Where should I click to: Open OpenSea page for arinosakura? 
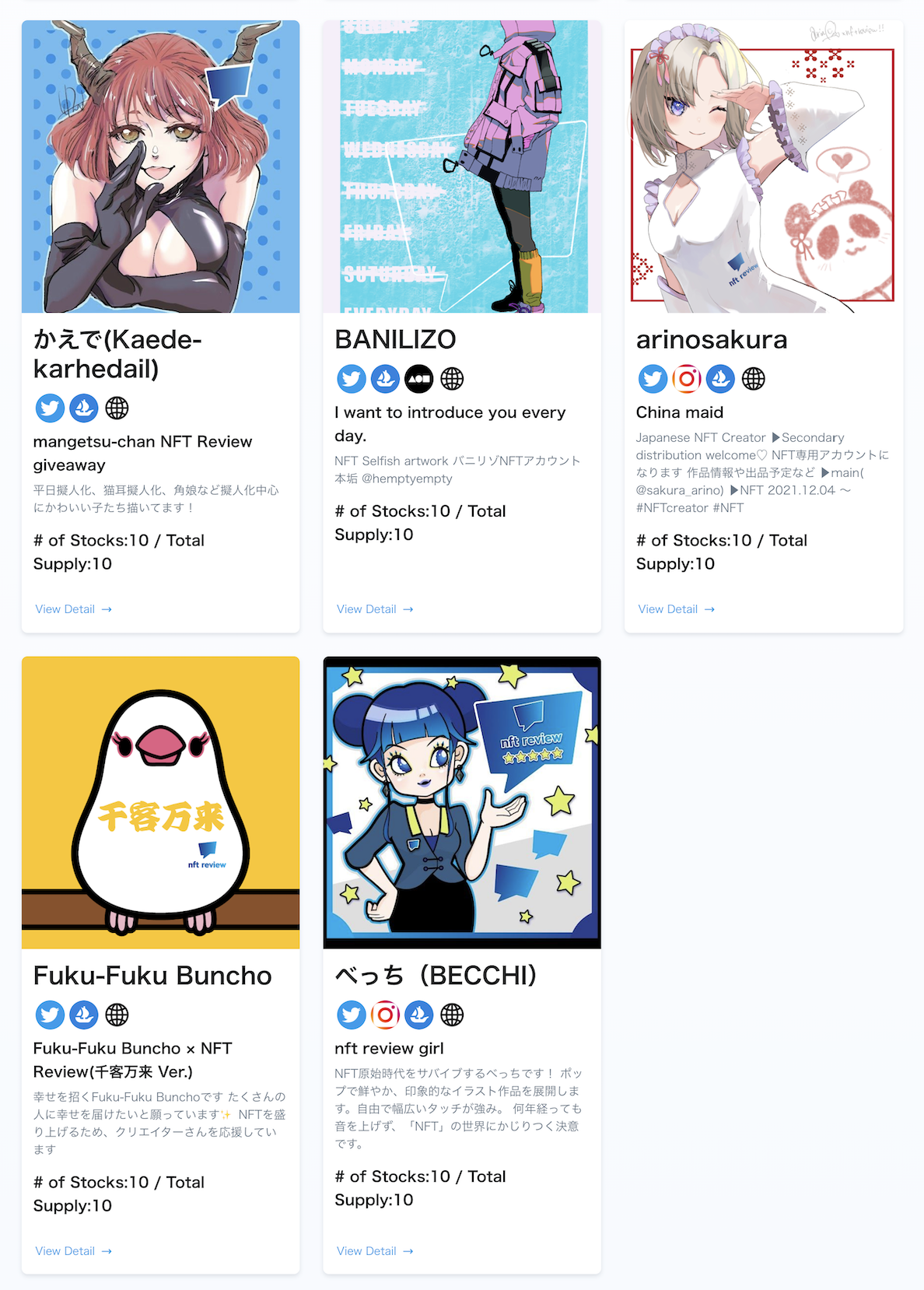pyautogui.click(x=720, y=379)
